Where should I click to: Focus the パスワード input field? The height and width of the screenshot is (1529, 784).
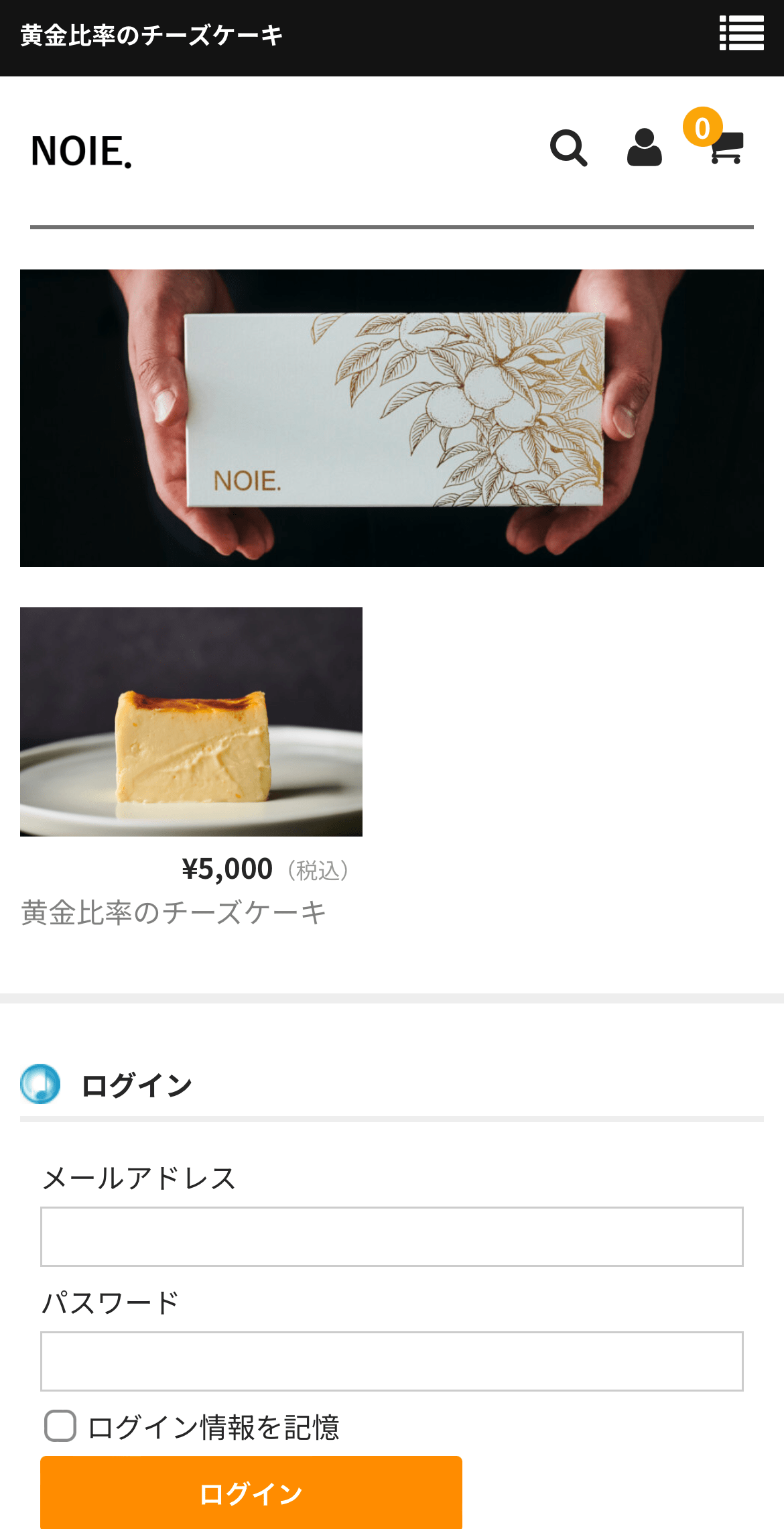point(392,1361)
